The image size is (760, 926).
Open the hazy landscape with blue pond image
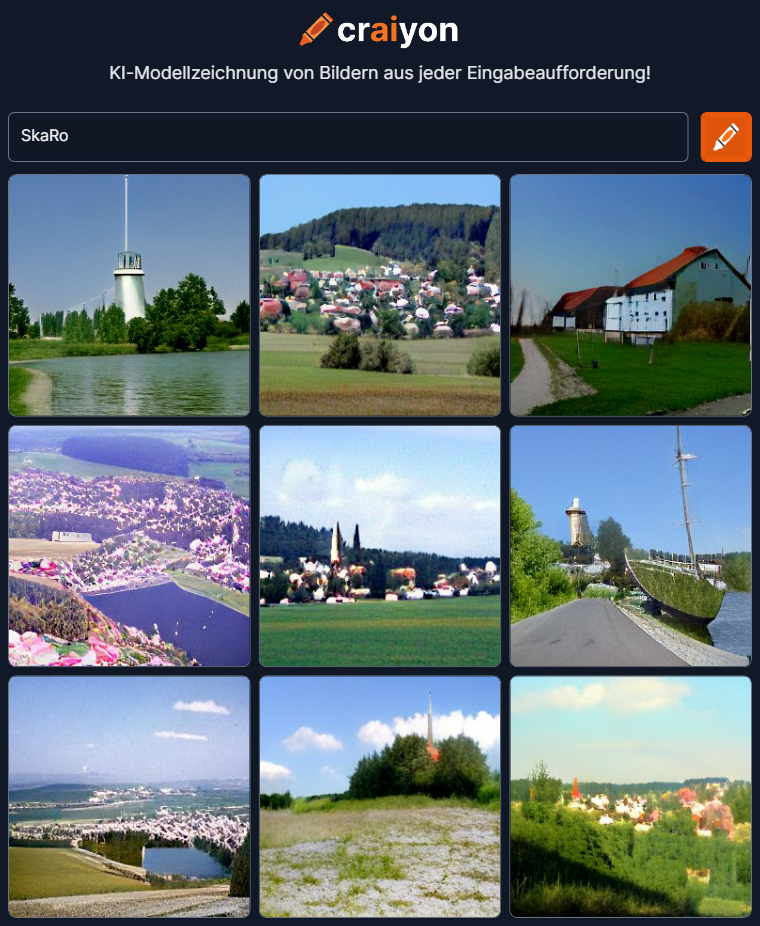(x=129, y=797)
